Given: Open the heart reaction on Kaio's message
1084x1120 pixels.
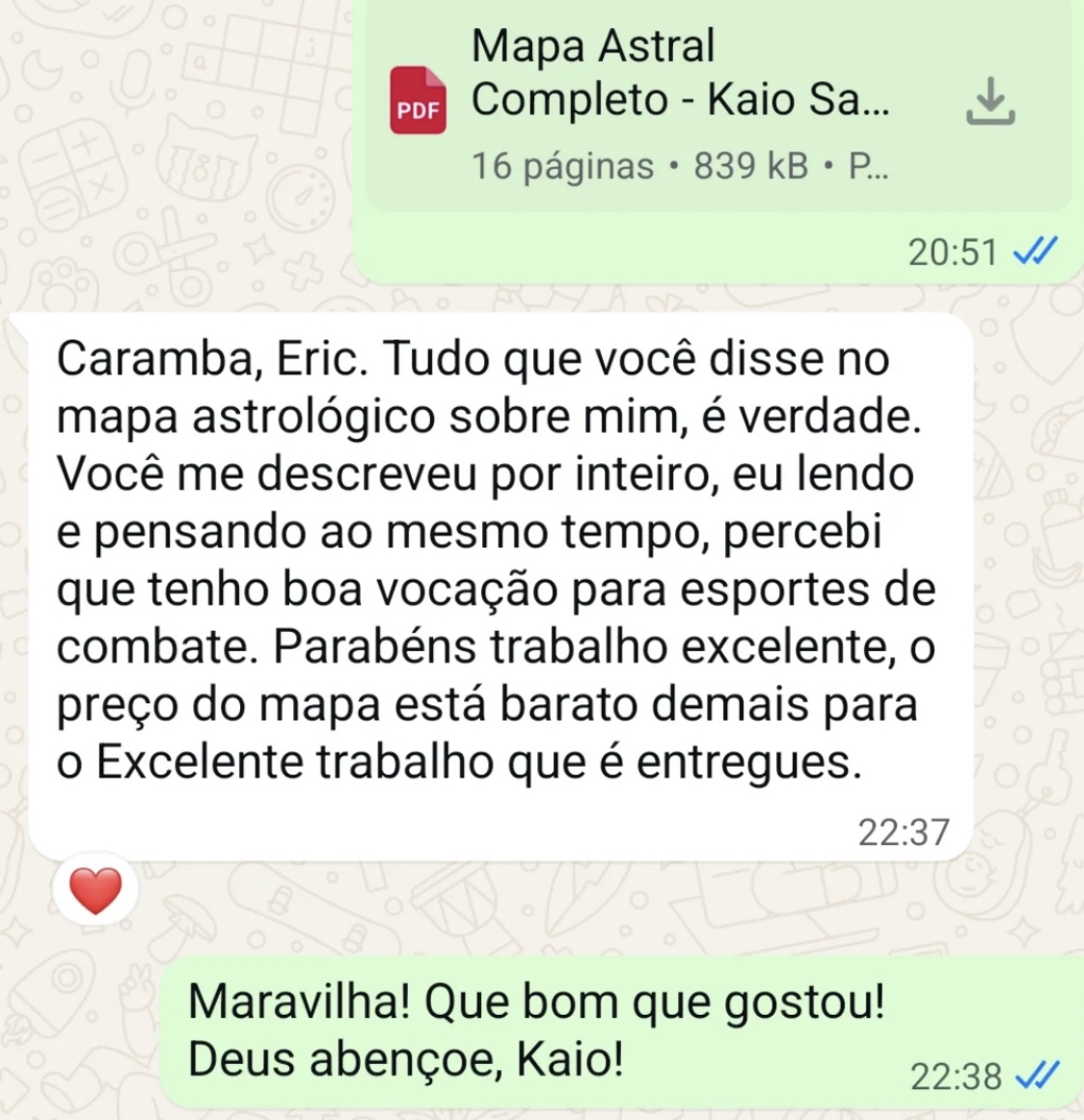Looking at the screenshot, I should [95, 889].
